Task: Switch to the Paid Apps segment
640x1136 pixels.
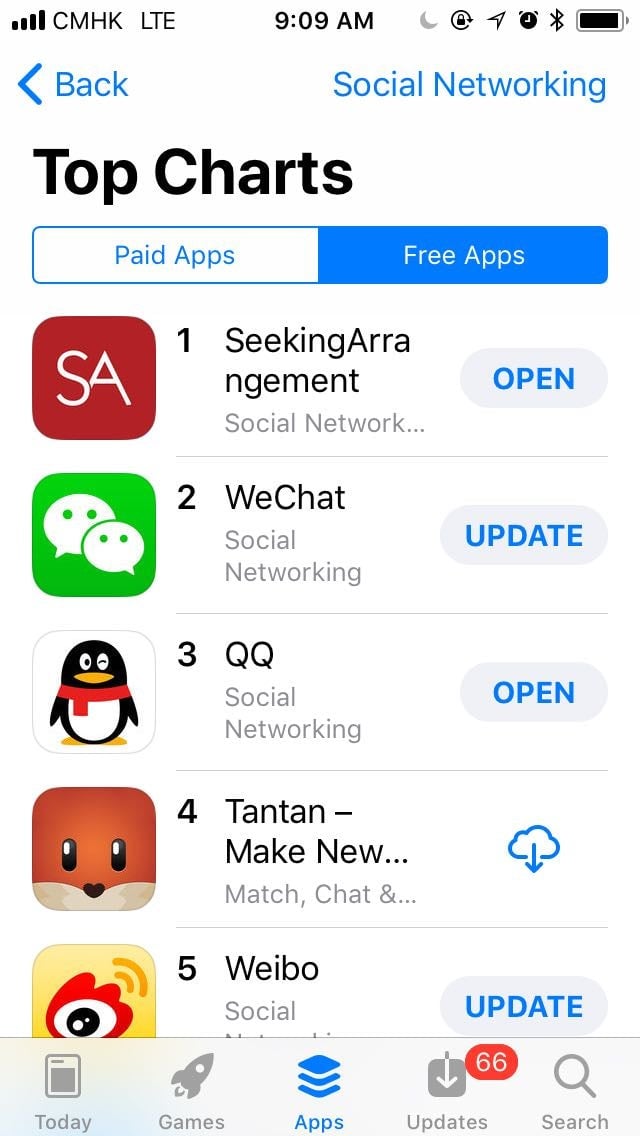Action: click(x=175, y=255)
